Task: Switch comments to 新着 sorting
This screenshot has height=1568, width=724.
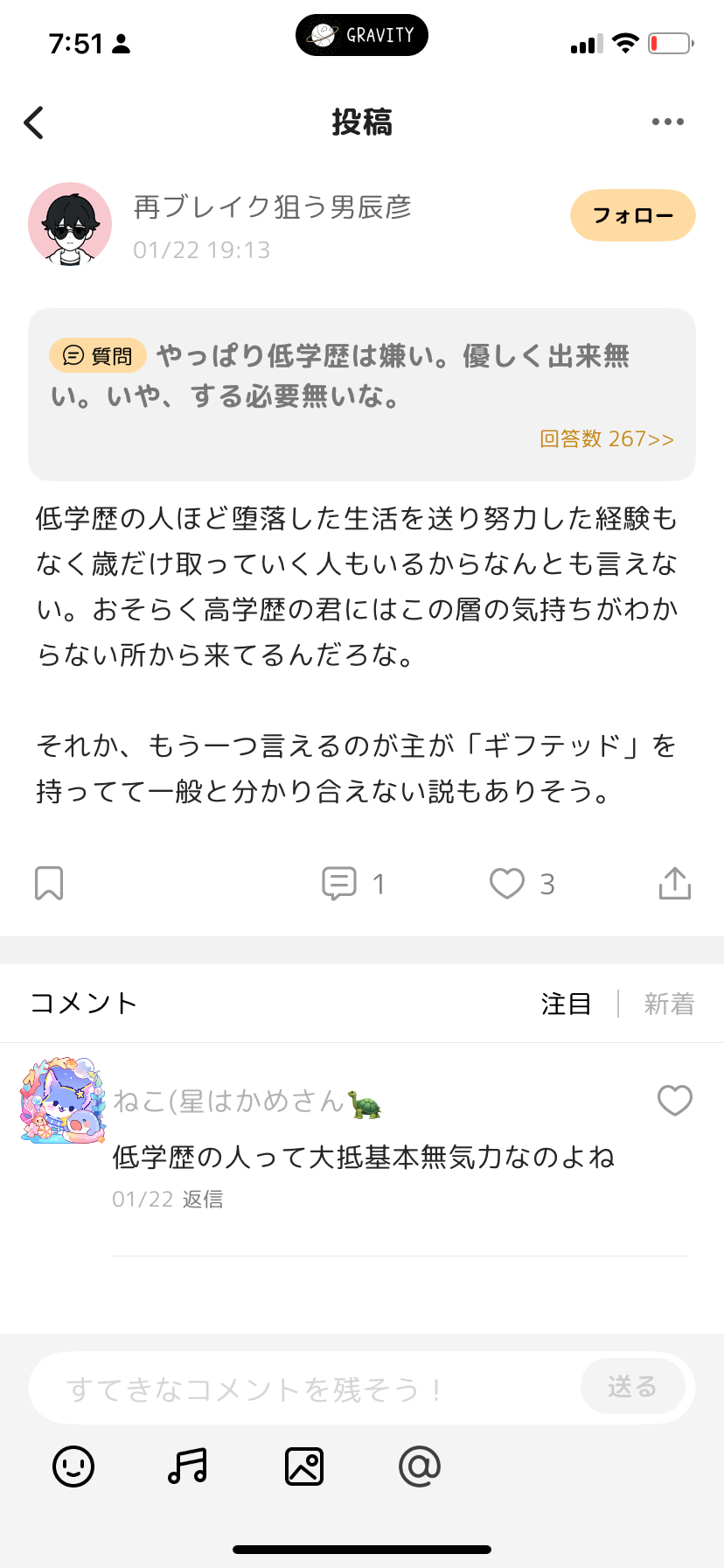Action: coord(668,1004)
